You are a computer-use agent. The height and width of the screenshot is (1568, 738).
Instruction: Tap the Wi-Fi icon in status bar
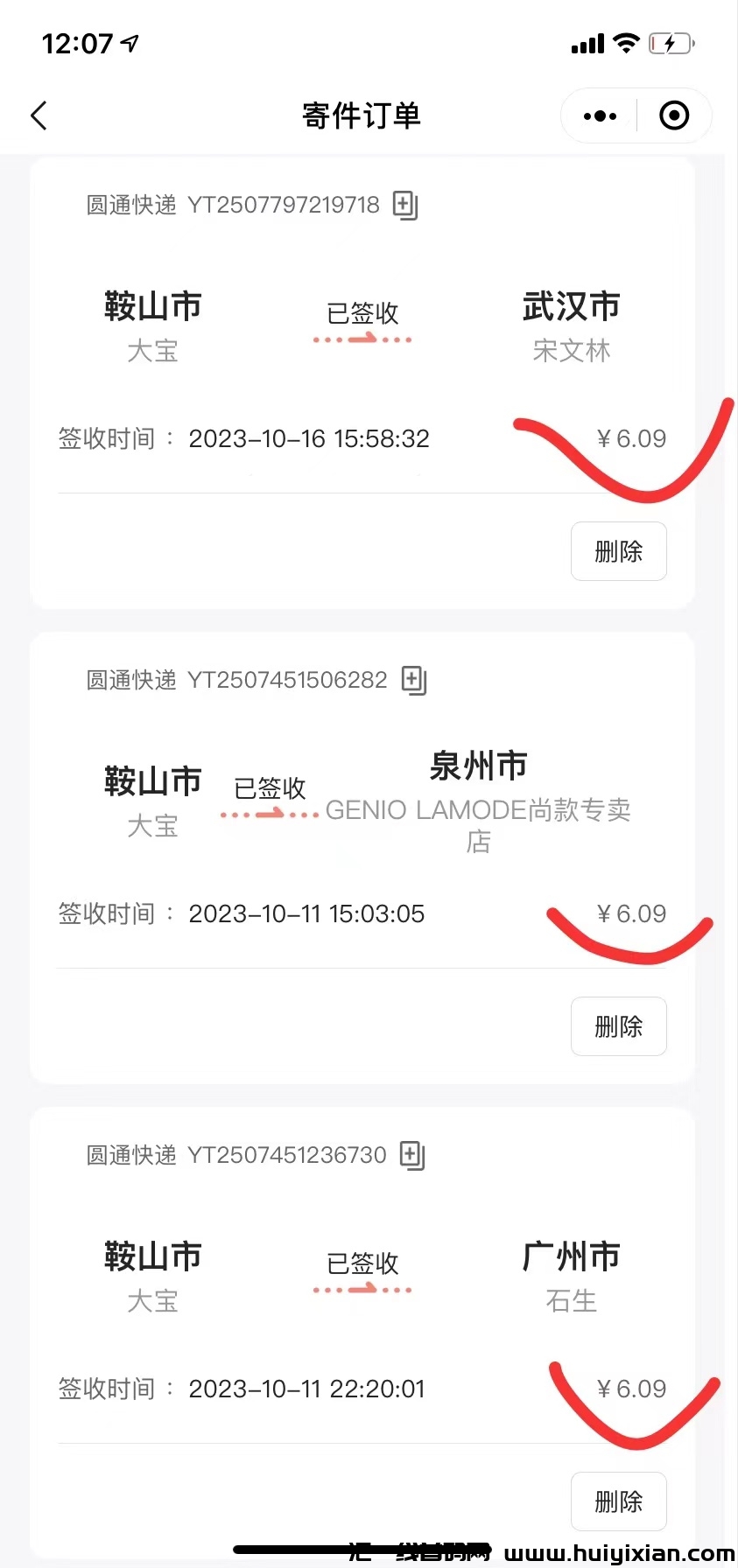coord(625,43)
